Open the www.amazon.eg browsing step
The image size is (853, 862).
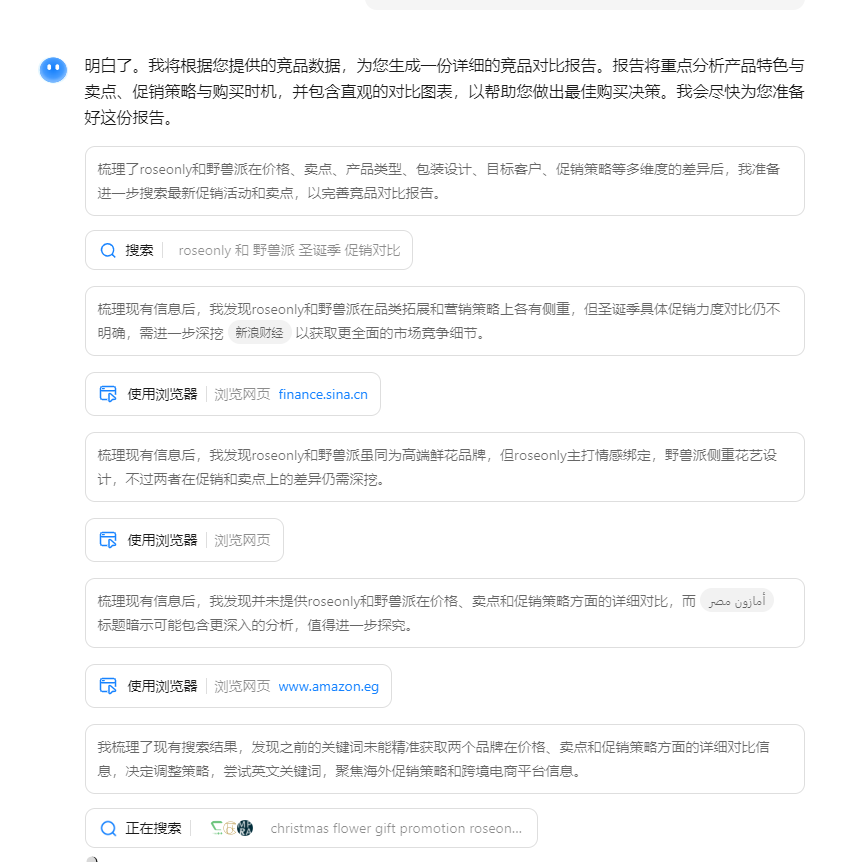238,686
